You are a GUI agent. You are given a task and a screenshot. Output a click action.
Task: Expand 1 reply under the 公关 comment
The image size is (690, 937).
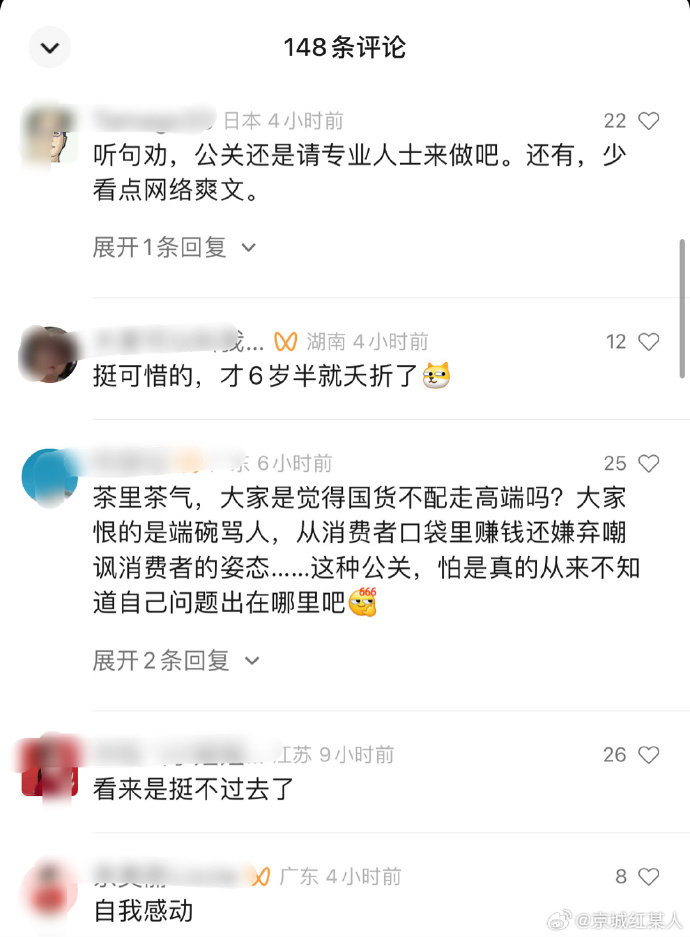(174, 247)
